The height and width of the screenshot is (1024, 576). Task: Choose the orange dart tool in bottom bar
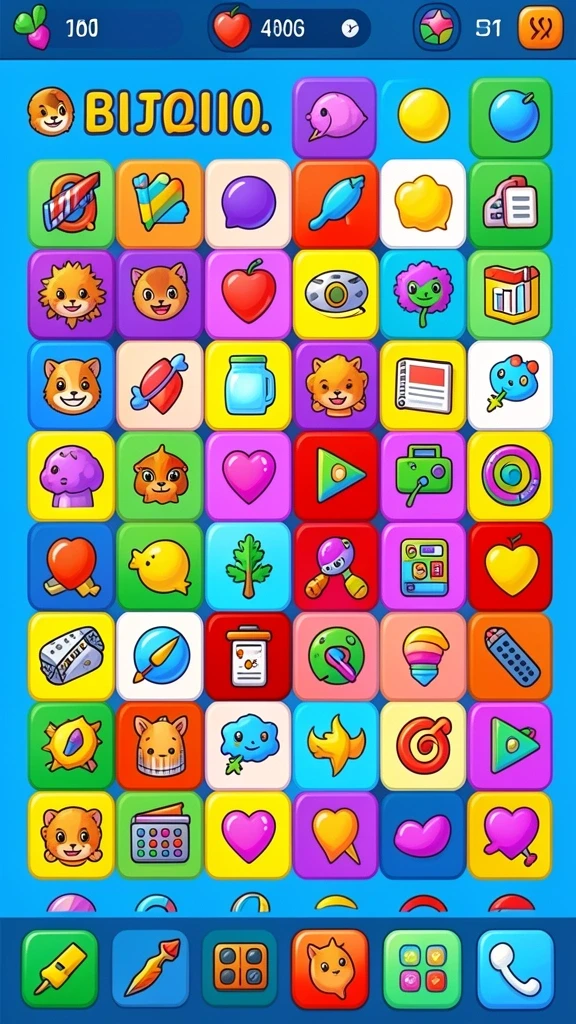click(x=150, y=968)
